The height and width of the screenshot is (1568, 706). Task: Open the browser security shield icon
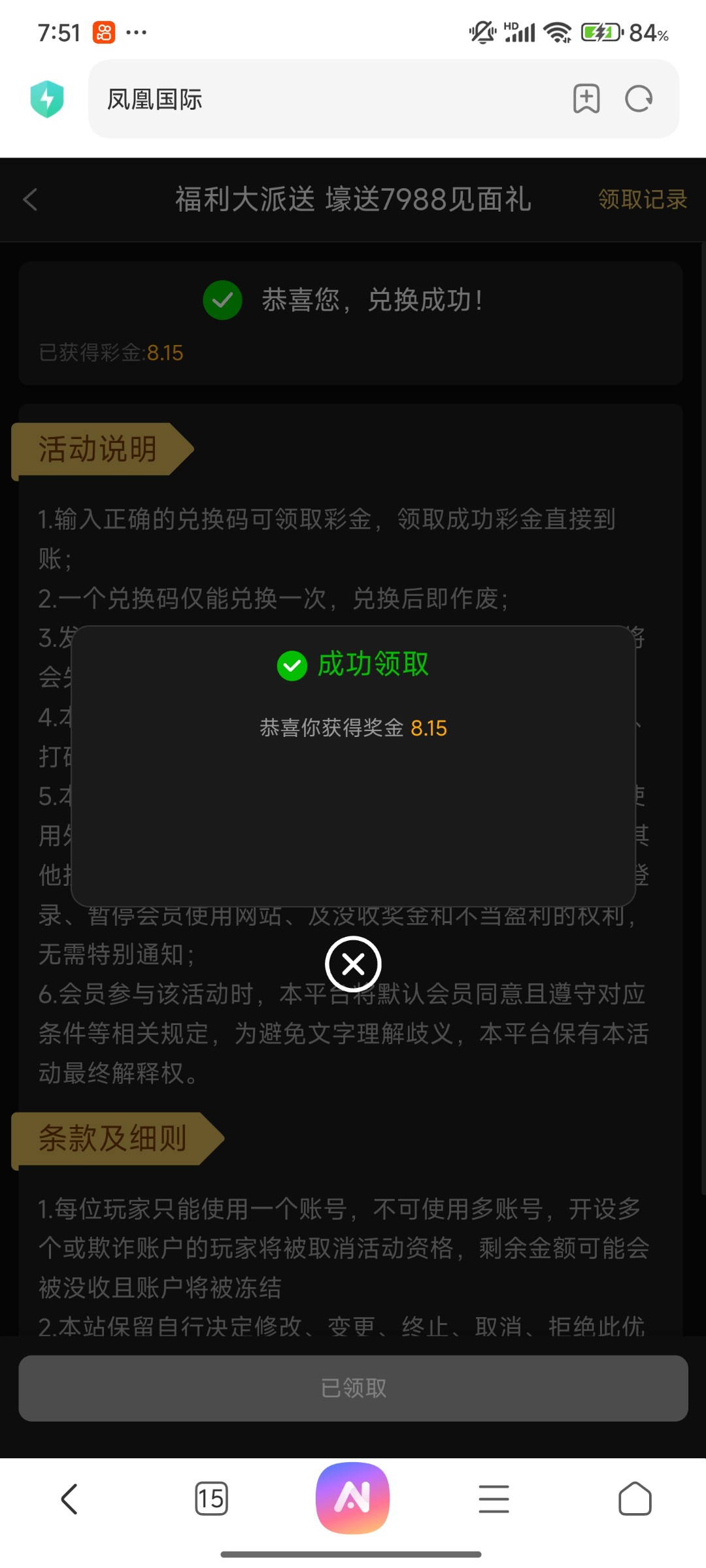click(47, 99)
